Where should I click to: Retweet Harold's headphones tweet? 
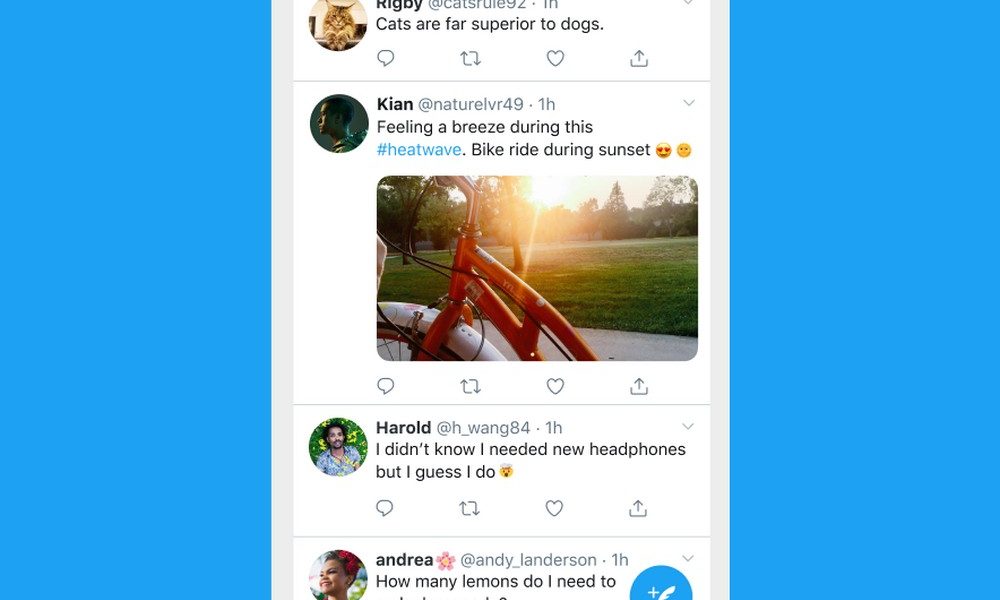[x=469, y=509]
